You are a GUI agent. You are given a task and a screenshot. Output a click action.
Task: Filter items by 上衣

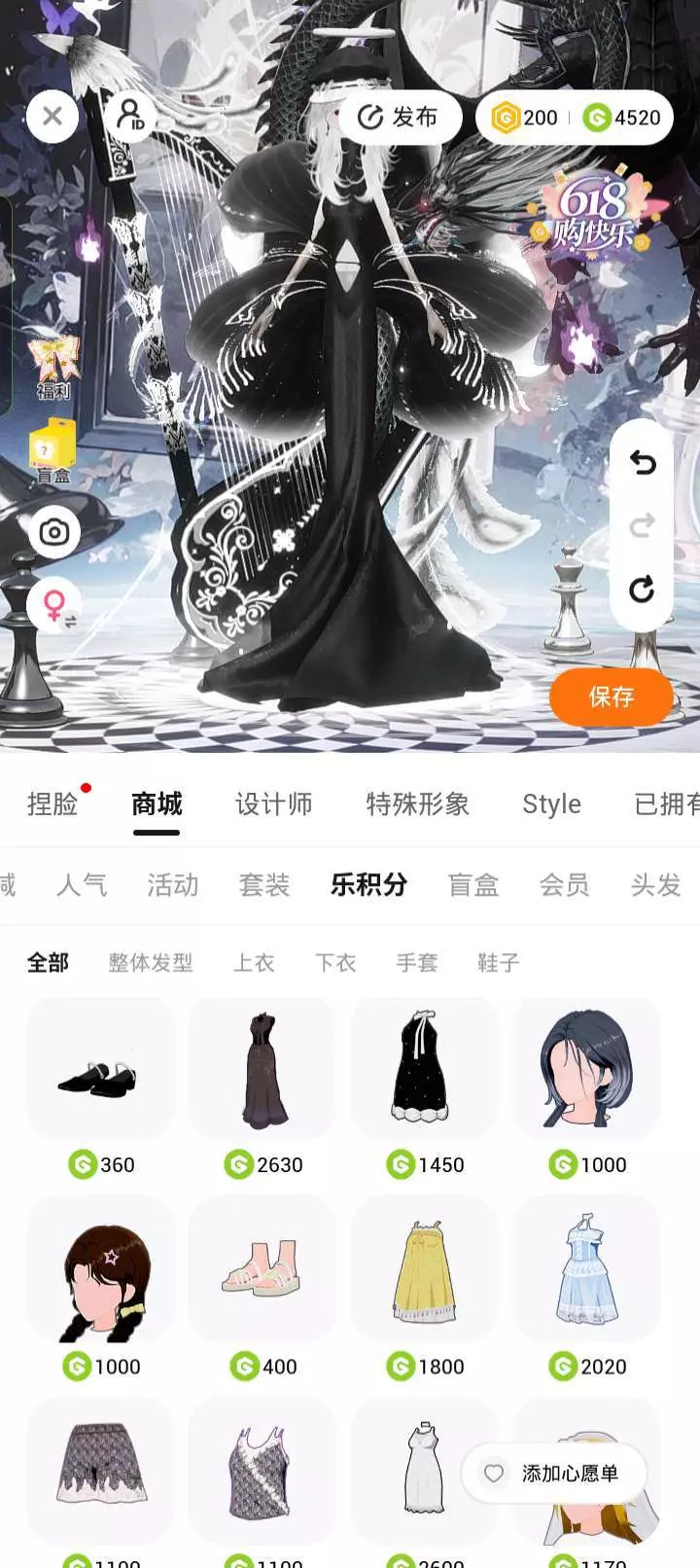click(254, 963)
